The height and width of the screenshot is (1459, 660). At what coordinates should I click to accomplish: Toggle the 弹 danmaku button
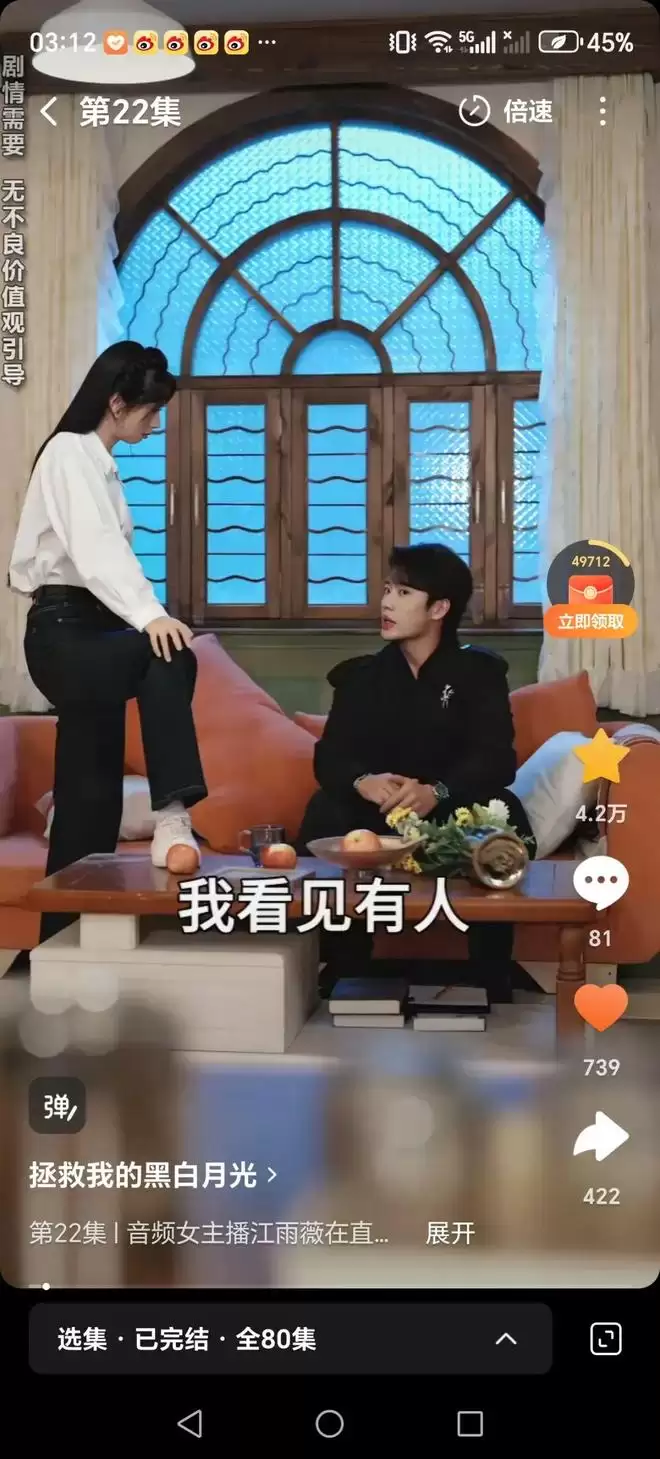(57, 1105)
